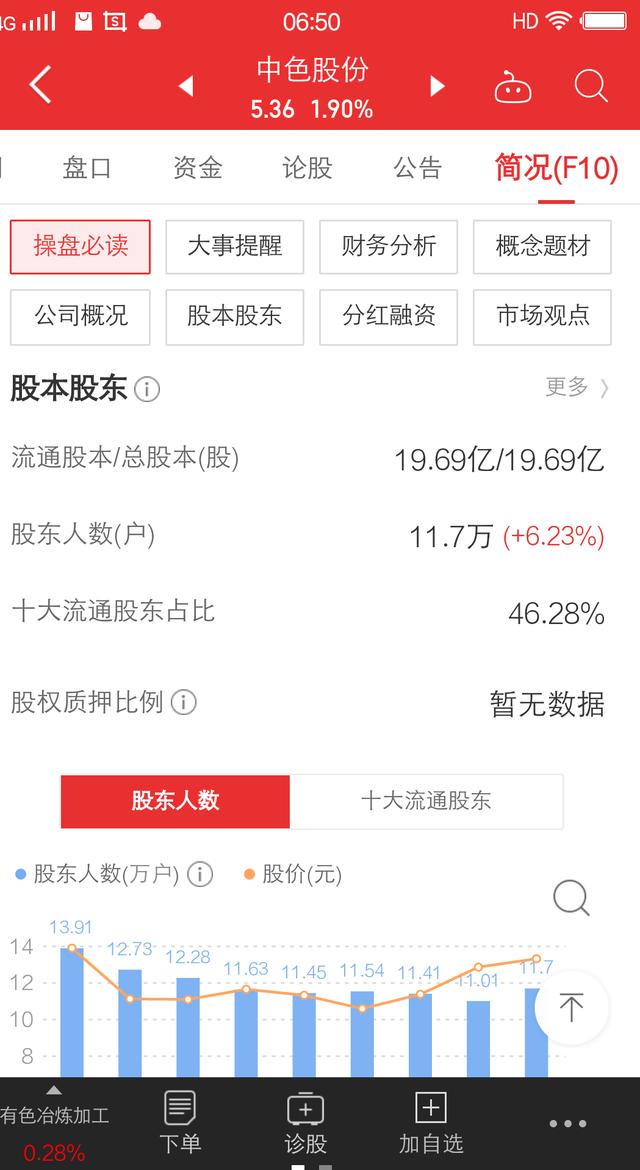The height and width of the screenshot is (1170, 640).
Task: Open search in the top bar
Action: 591,87
